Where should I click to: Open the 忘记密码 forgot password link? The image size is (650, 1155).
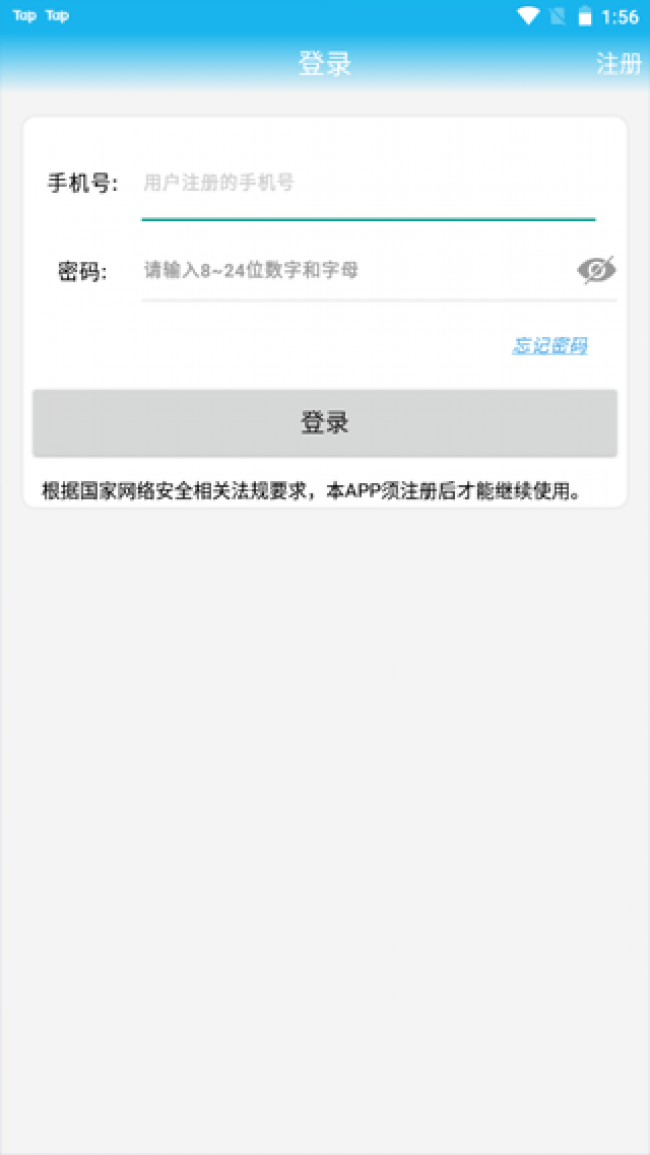tap(549, 346)
